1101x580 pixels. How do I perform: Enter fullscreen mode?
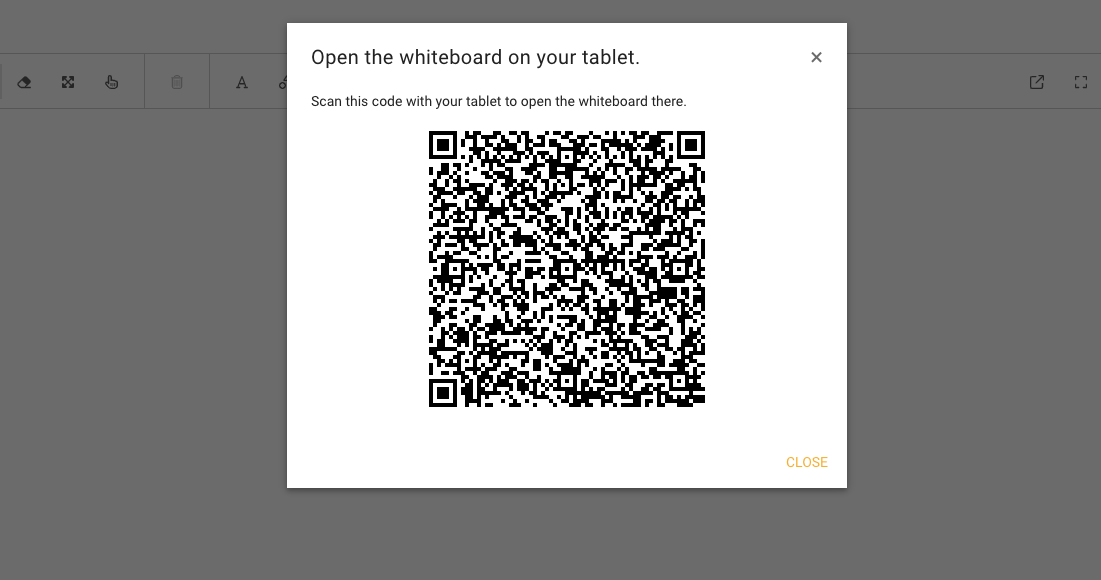(1081, 82)
